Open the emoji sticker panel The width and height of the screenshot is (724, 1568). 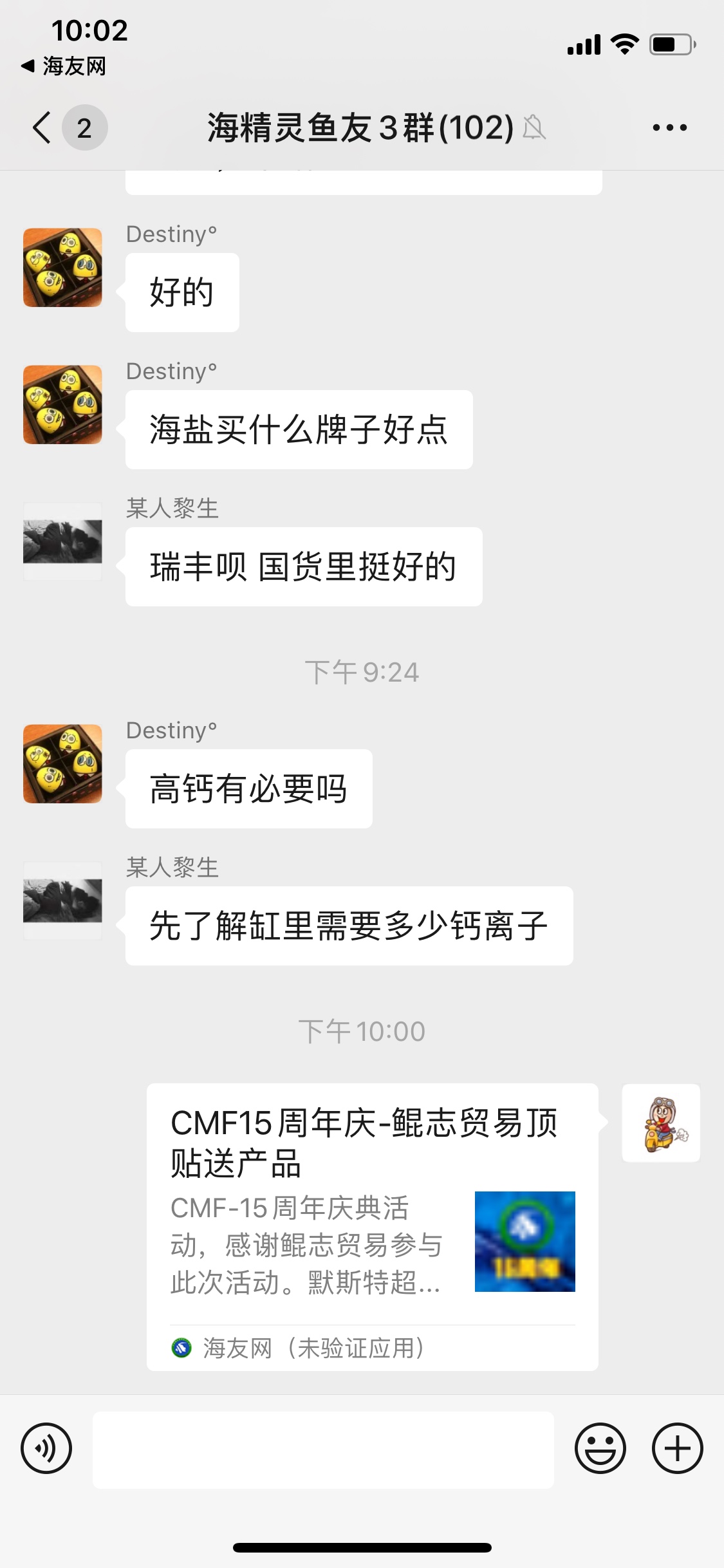coord(600,1449)
